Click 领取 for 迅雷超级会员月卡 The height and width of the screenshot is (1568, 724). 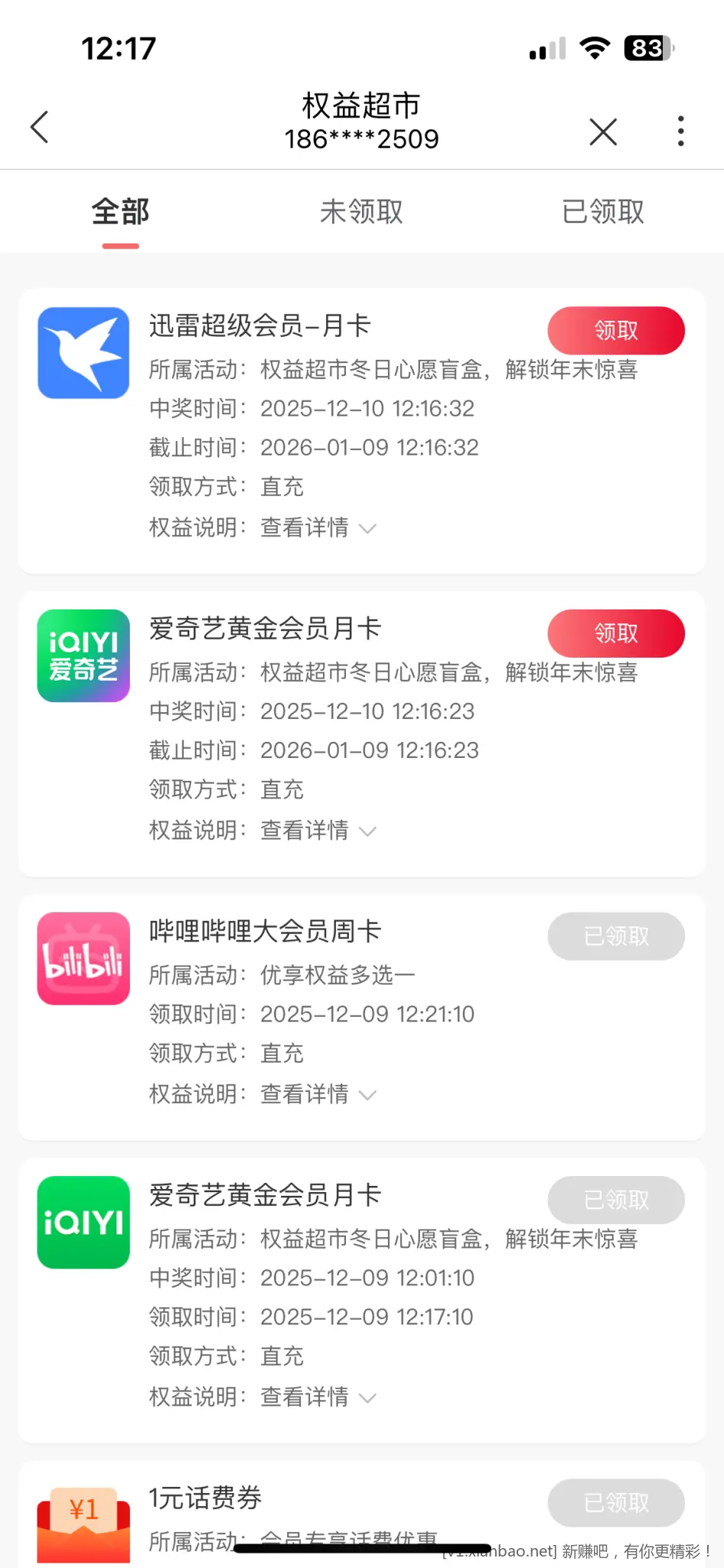615,330
